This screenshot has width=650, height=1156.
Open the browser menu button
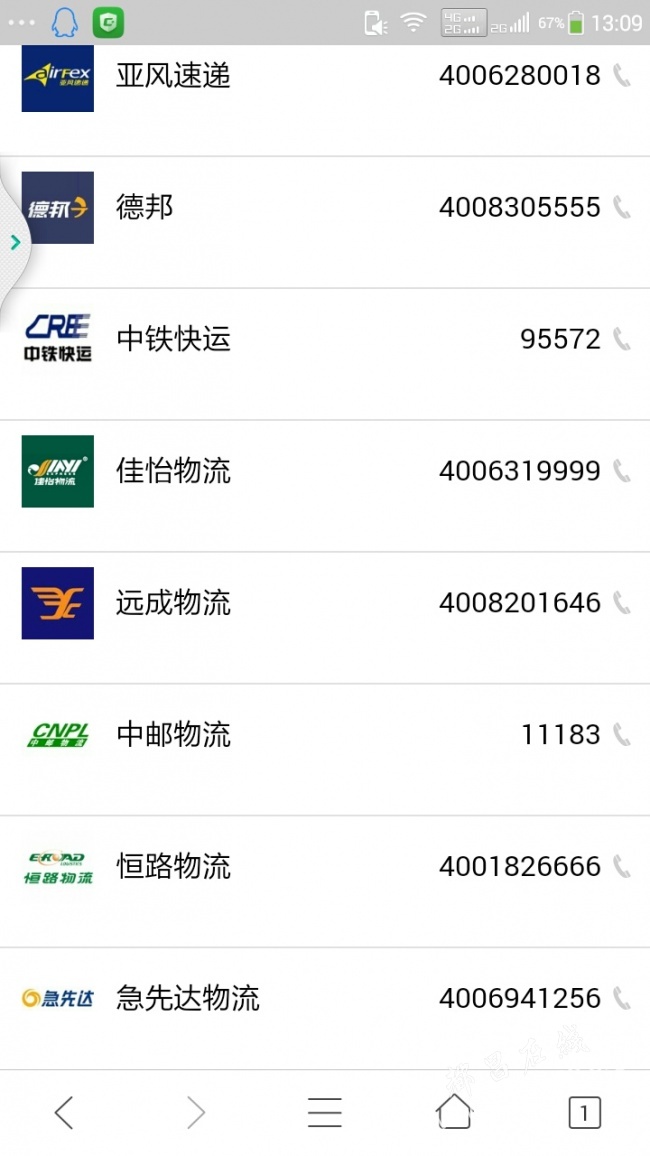point(324,1112)
